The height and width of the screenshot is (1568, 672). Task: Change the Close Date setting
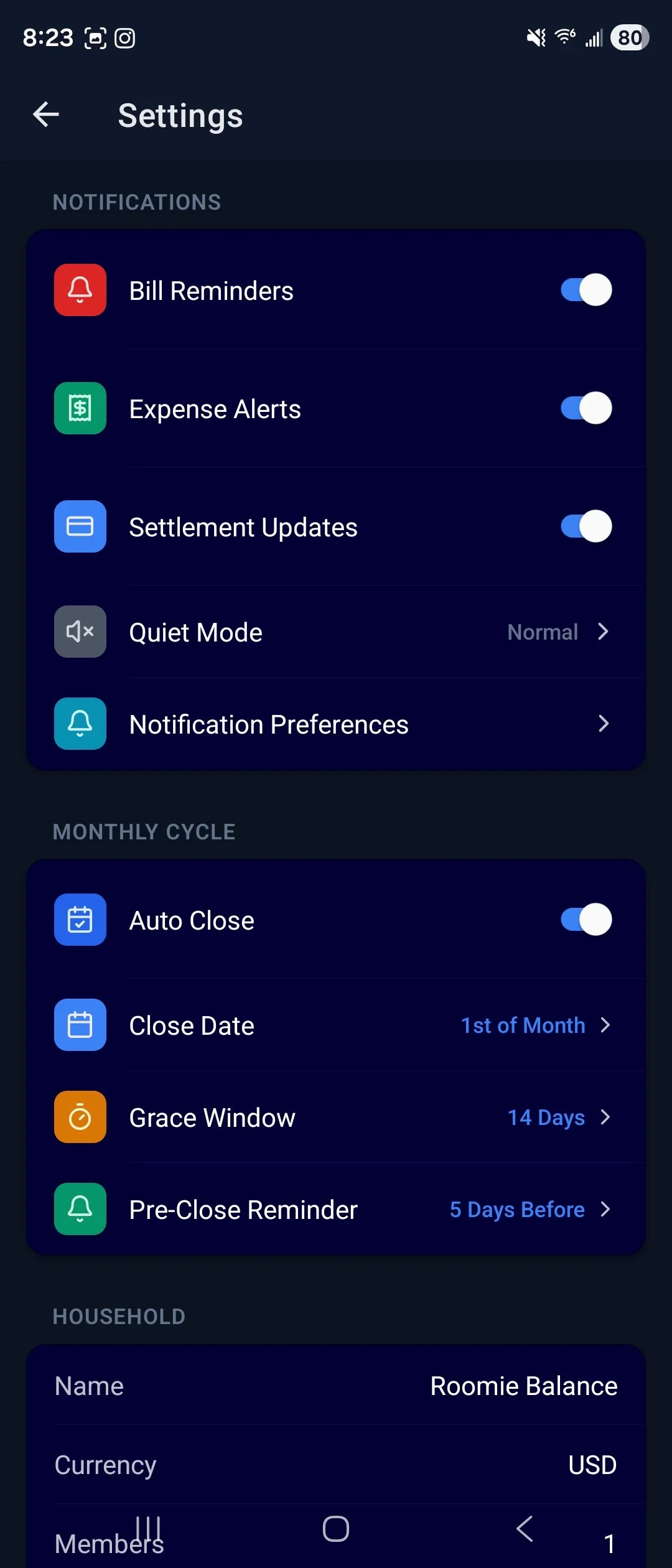pyautogui.click(x=336, y=1025)
